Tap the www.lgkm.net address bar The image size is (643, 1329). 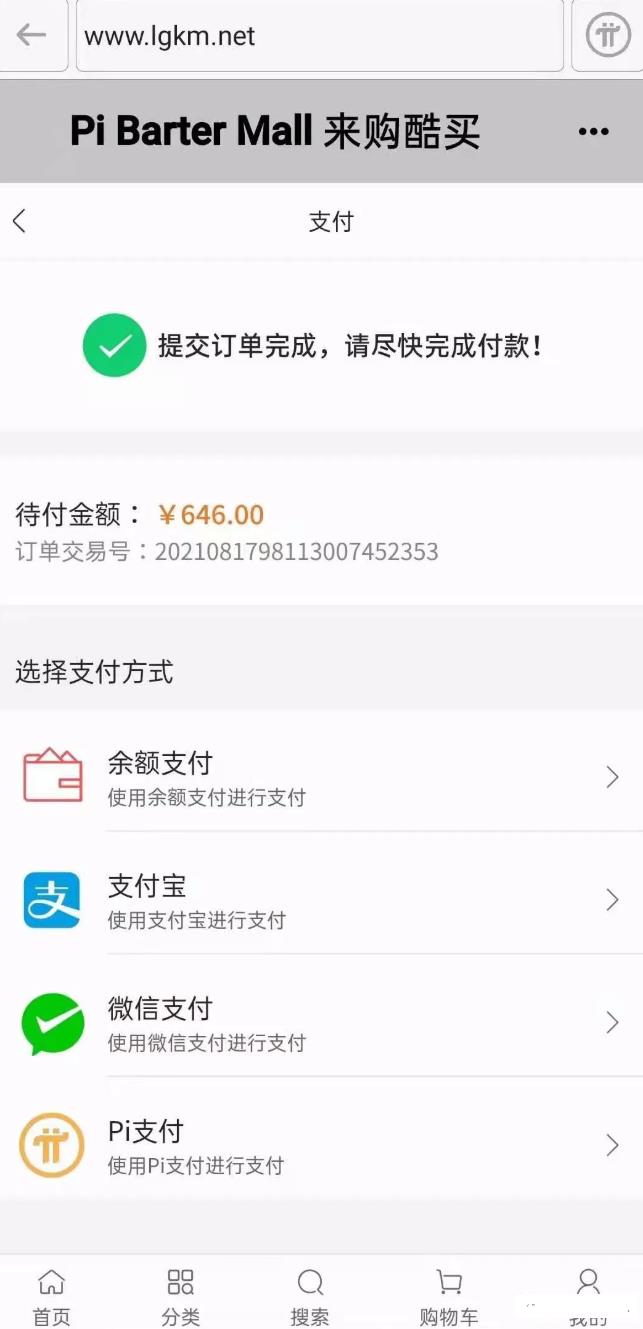click(320, 37)
